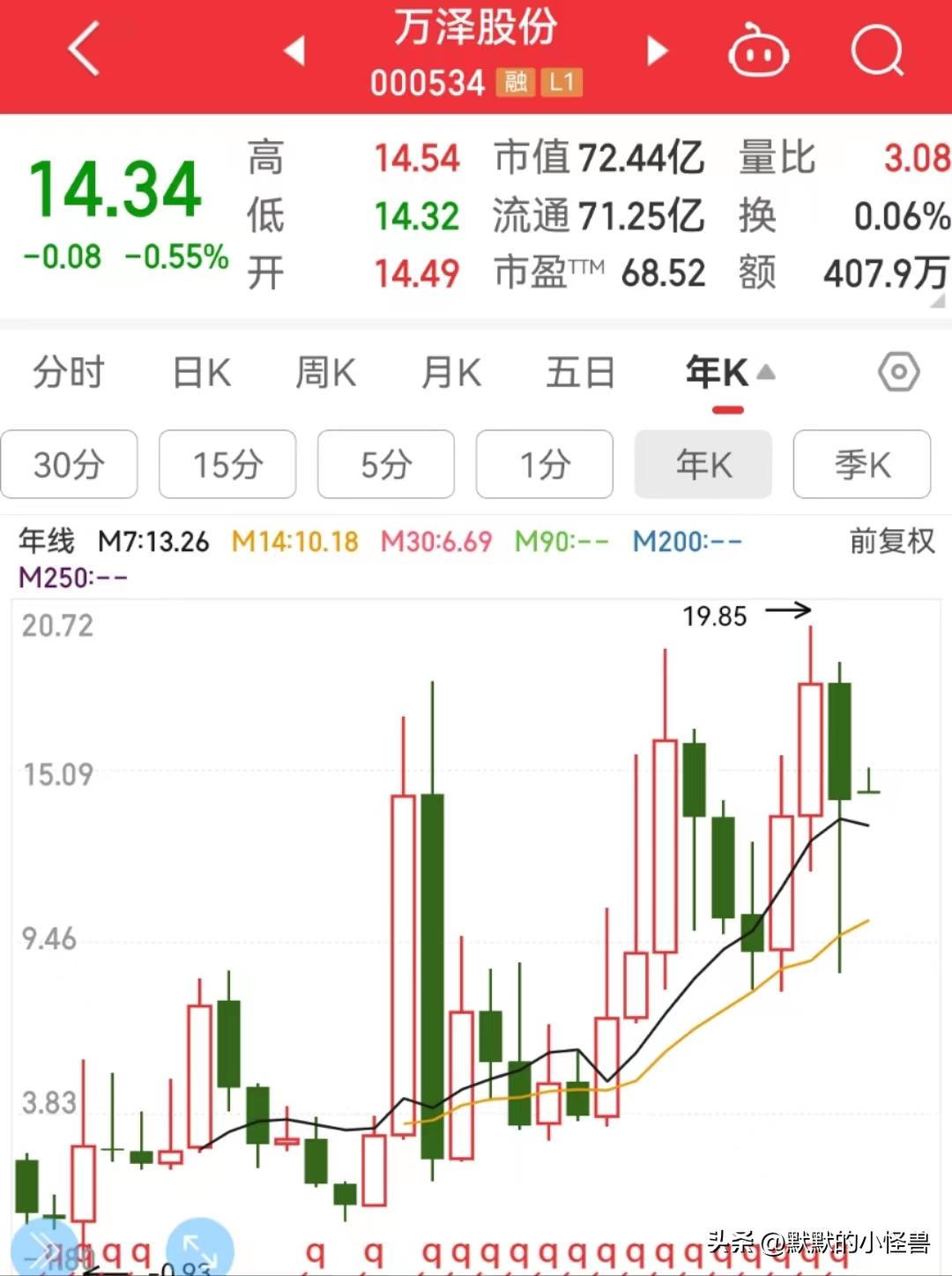Tap the 19.85 high price annotation
This screenshot has height=1276, width=952.
click(716, 616)
